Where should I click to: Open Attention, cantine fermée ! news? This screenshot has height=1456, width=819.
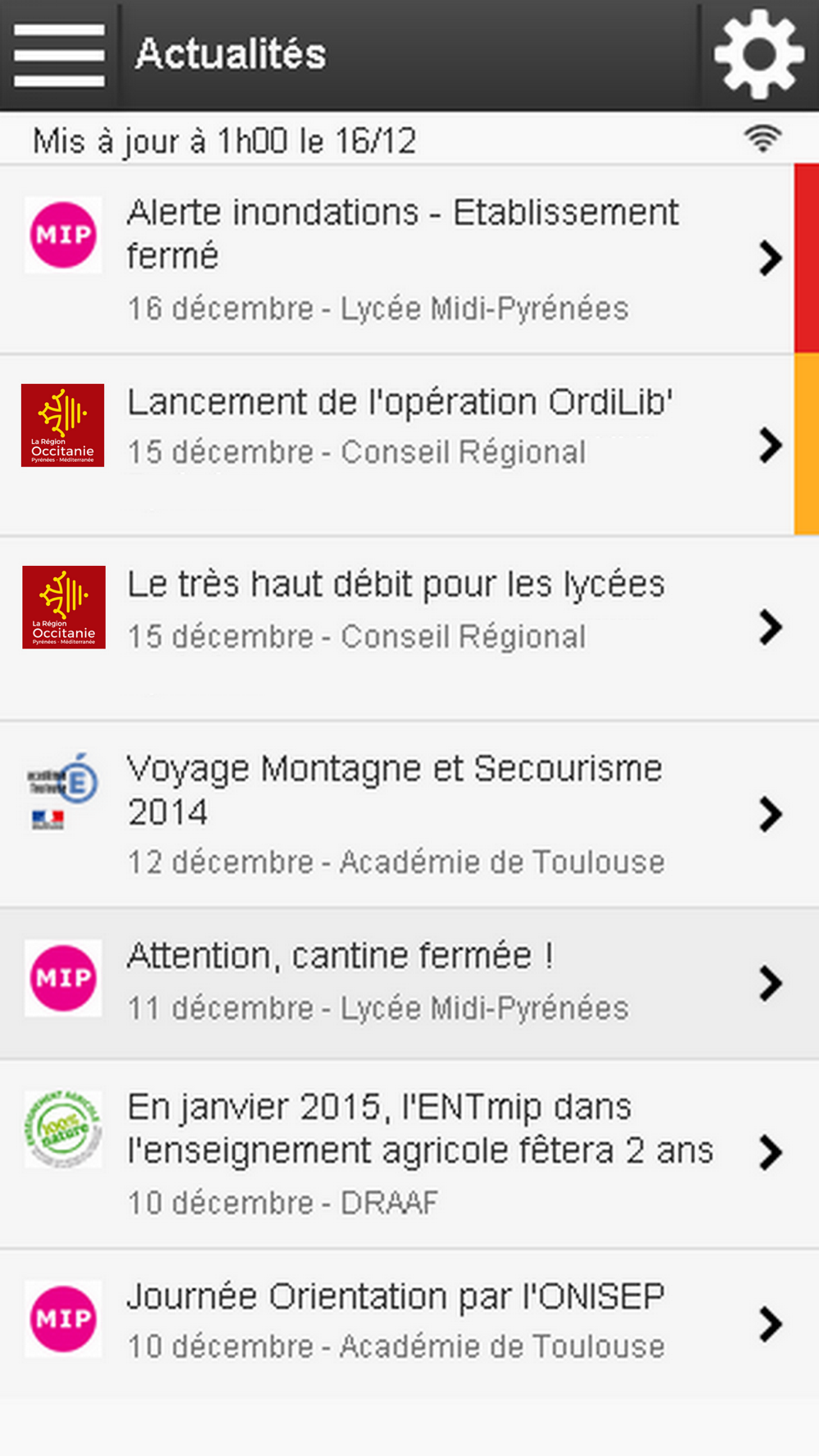click(x=409, y=983)
